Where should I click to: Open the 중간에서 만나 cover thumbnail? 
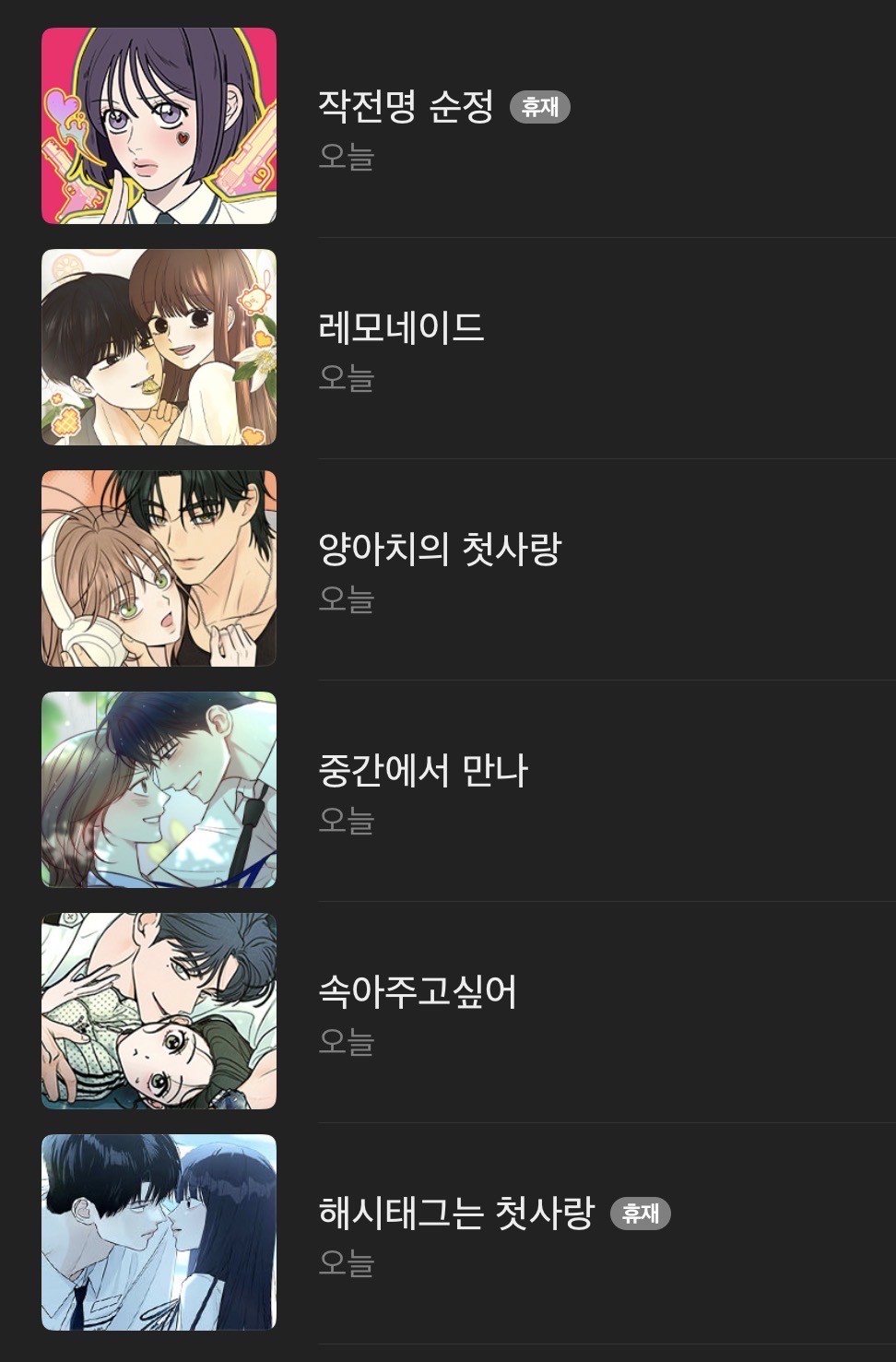(x=159, y=788)
